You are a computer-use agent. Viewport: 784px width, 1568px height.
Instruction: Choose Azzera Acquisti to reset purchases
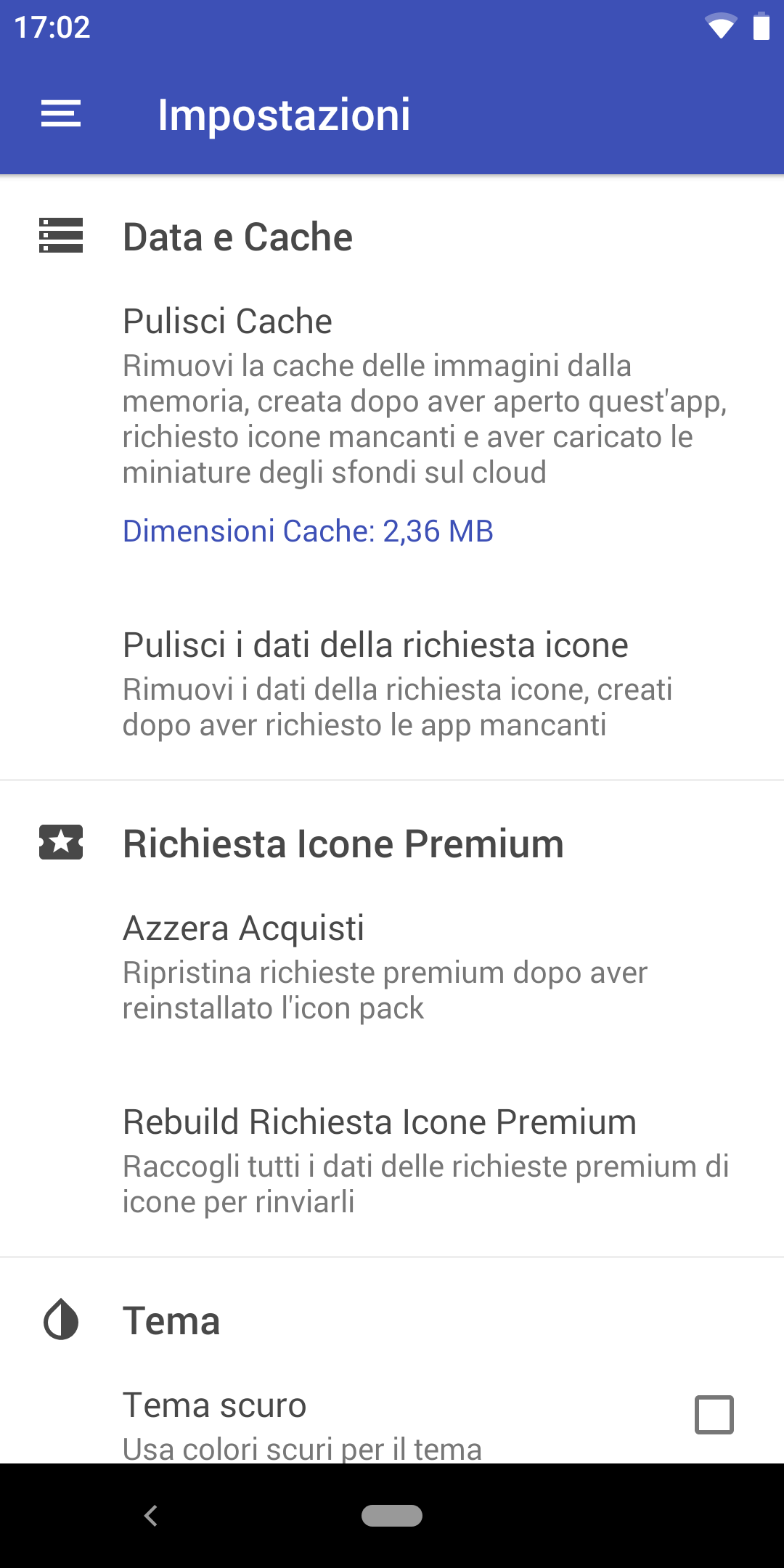pos(392,967)
